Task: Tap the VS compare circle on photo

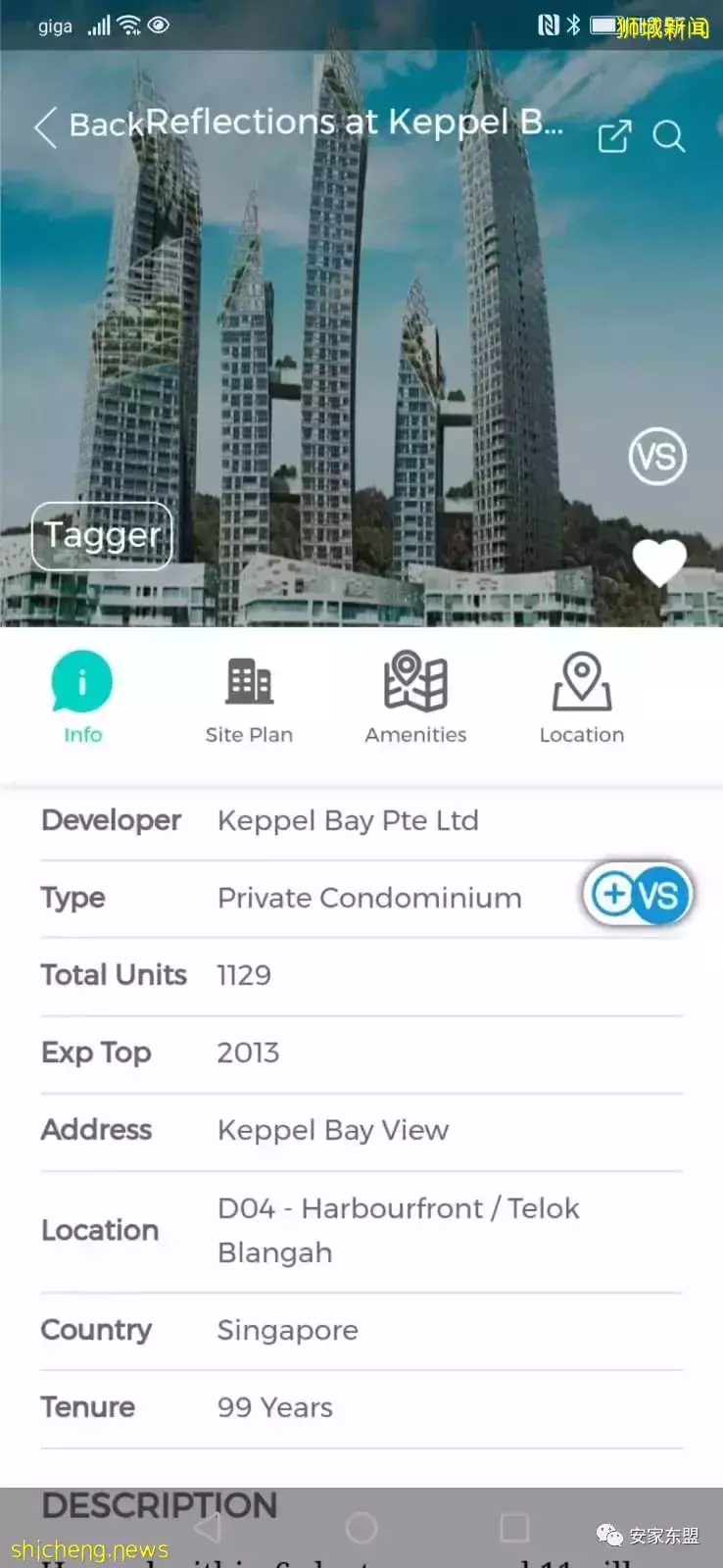Action: pos(656,457)
